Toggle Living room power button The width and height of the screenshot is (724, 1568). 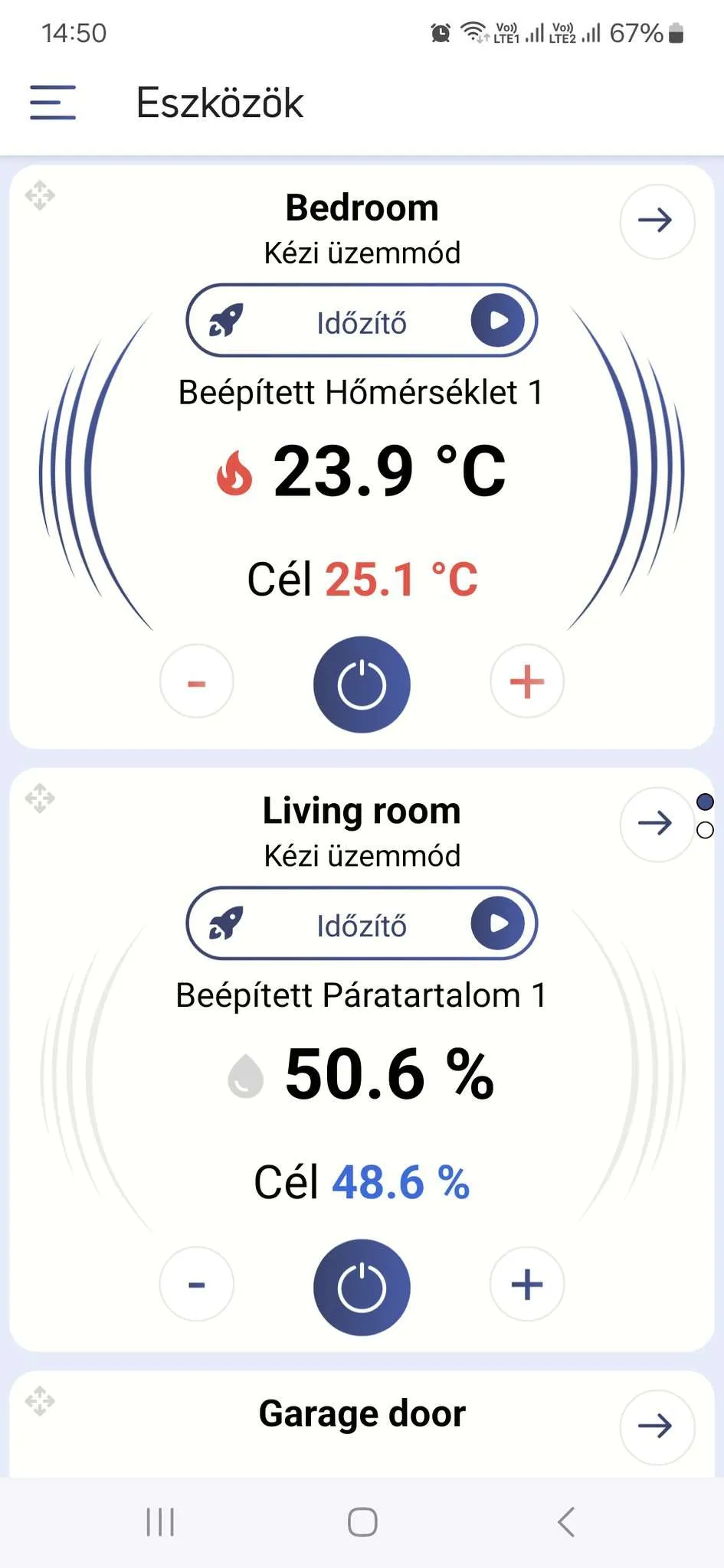pyautogui.click(x=362, y=1288)
